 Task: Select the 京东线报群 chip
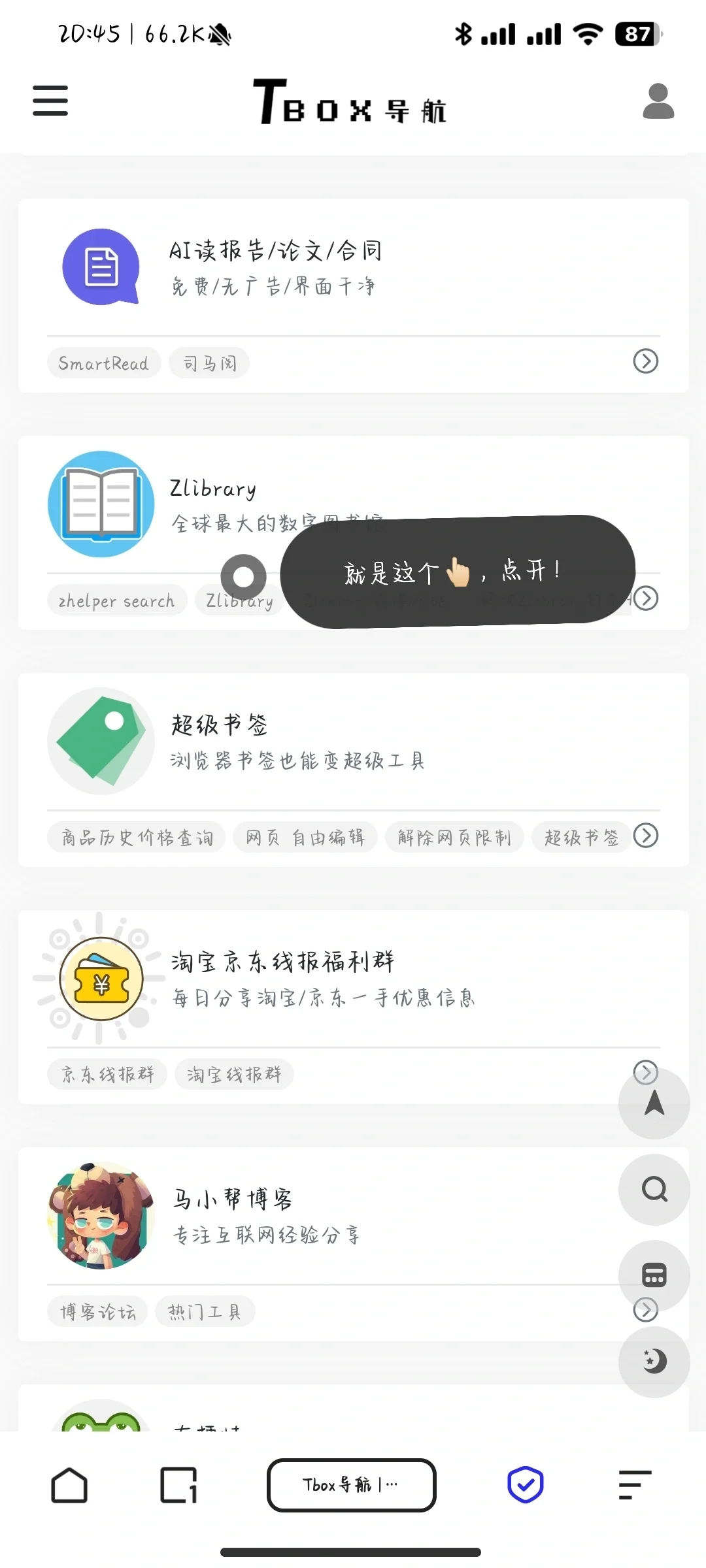[107, 1075]
